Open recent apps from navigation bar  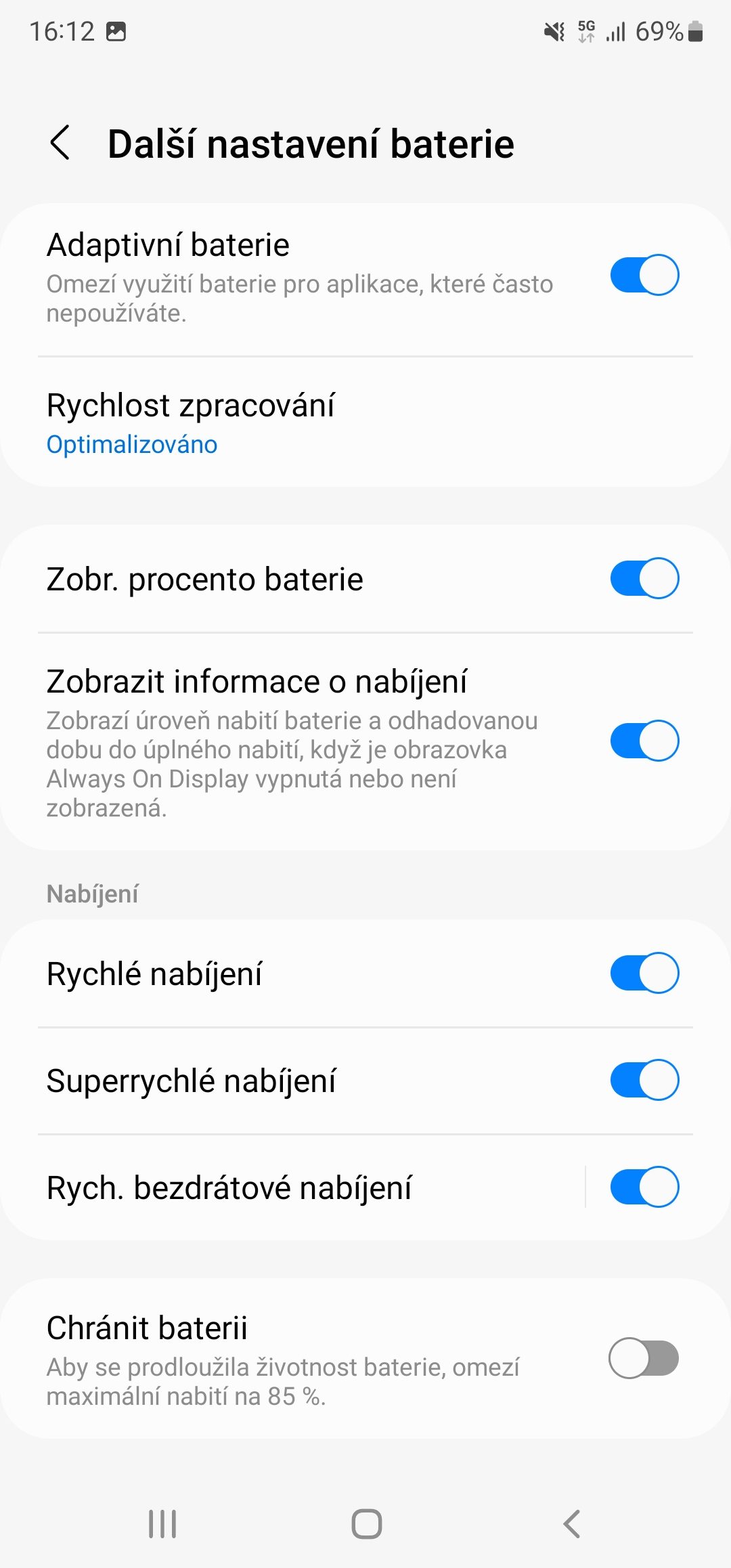(x=162, y=1524)
